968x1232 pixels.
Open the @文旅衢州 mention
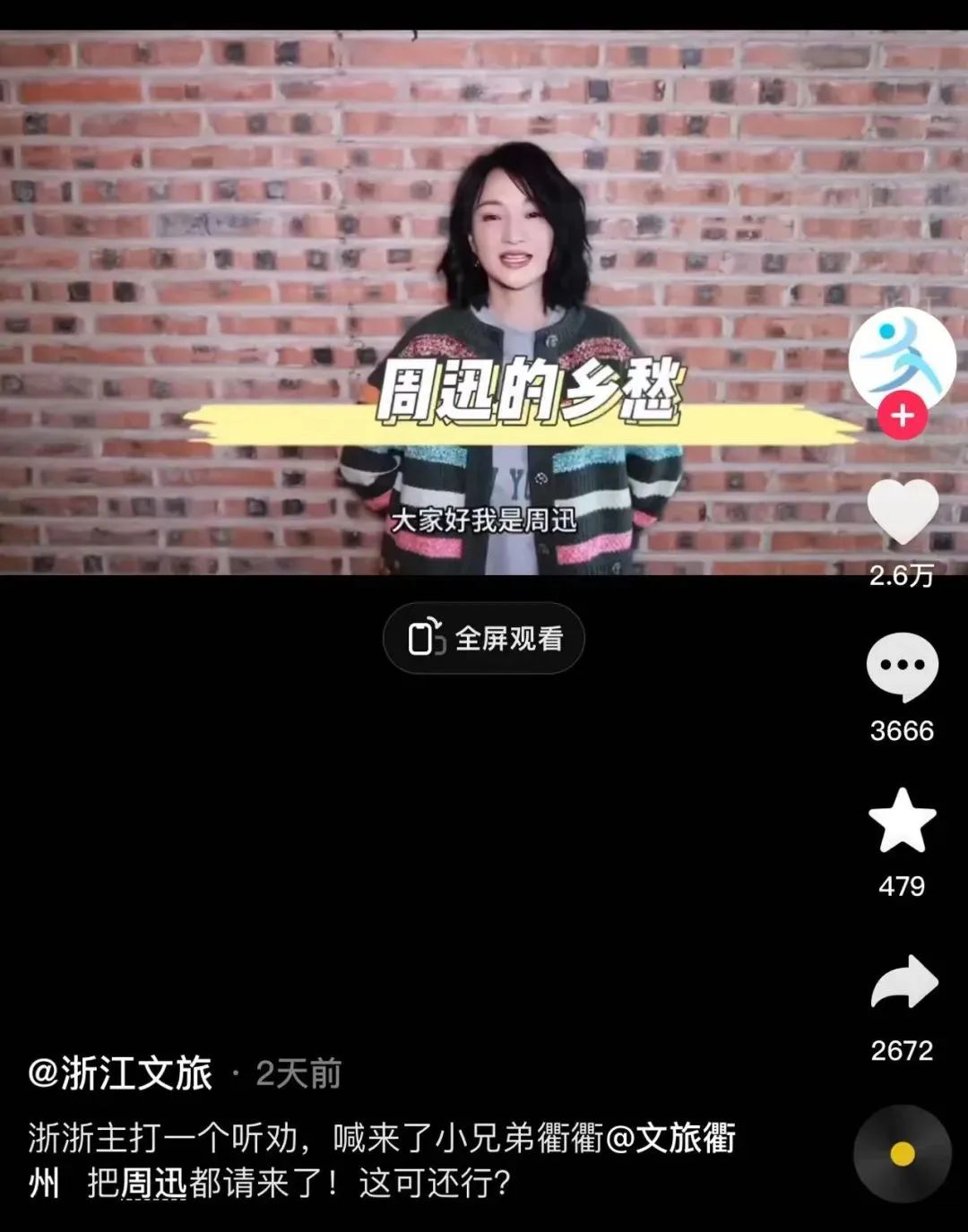click(671, 1138)
